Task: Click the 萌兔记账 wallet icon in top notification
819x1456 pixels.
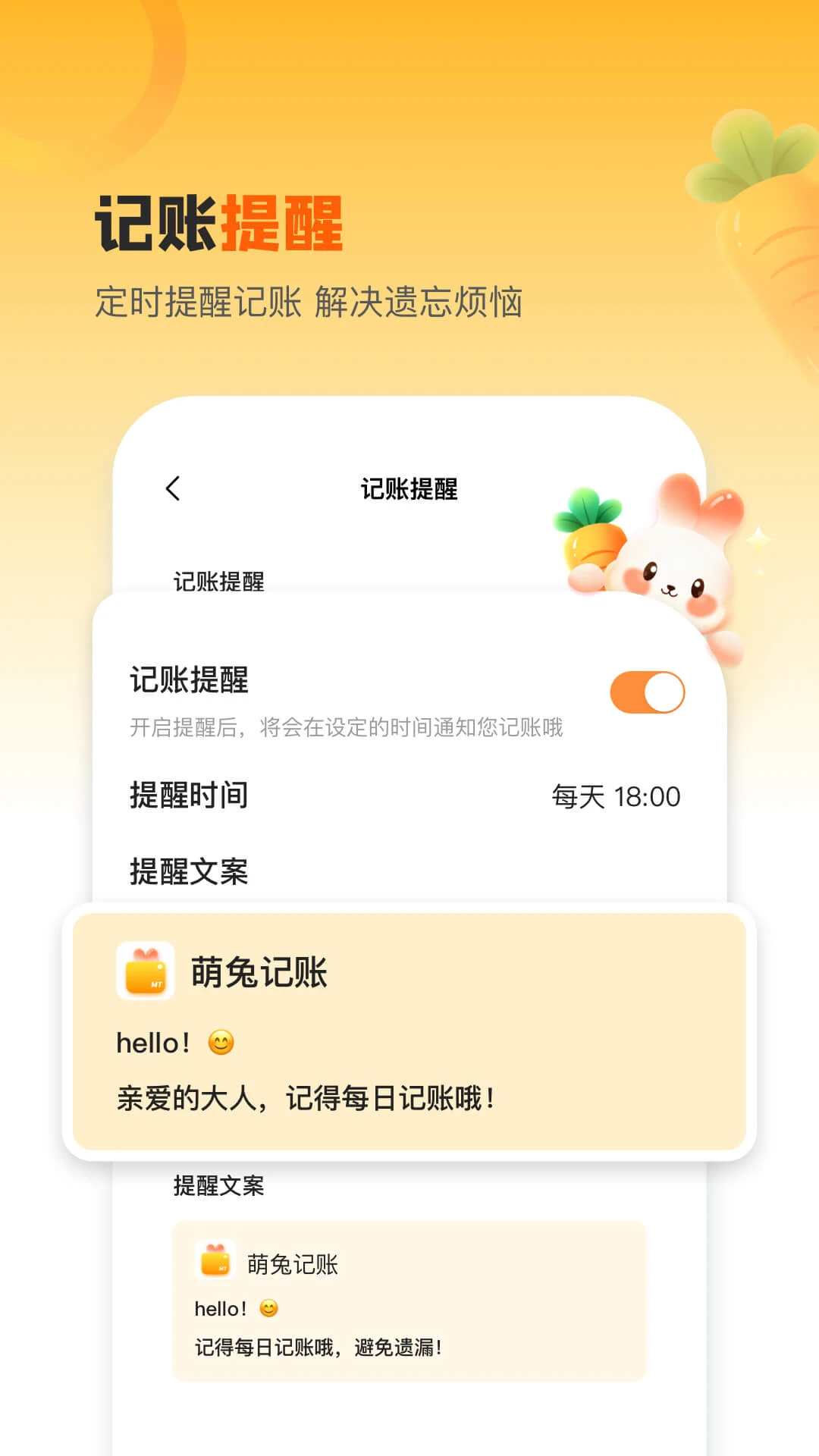Action: (x=146, y=971)
